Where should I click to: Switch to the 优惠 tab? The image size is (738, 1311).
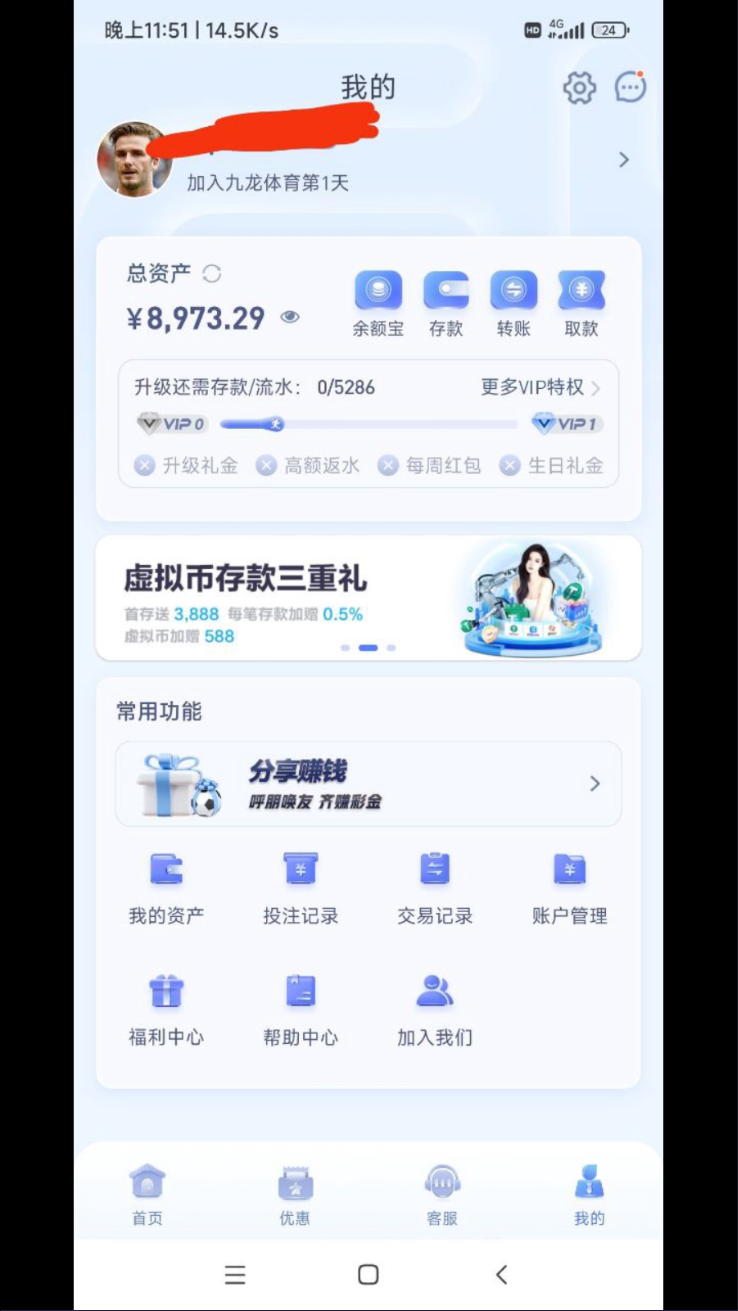tap(295, 1195)
